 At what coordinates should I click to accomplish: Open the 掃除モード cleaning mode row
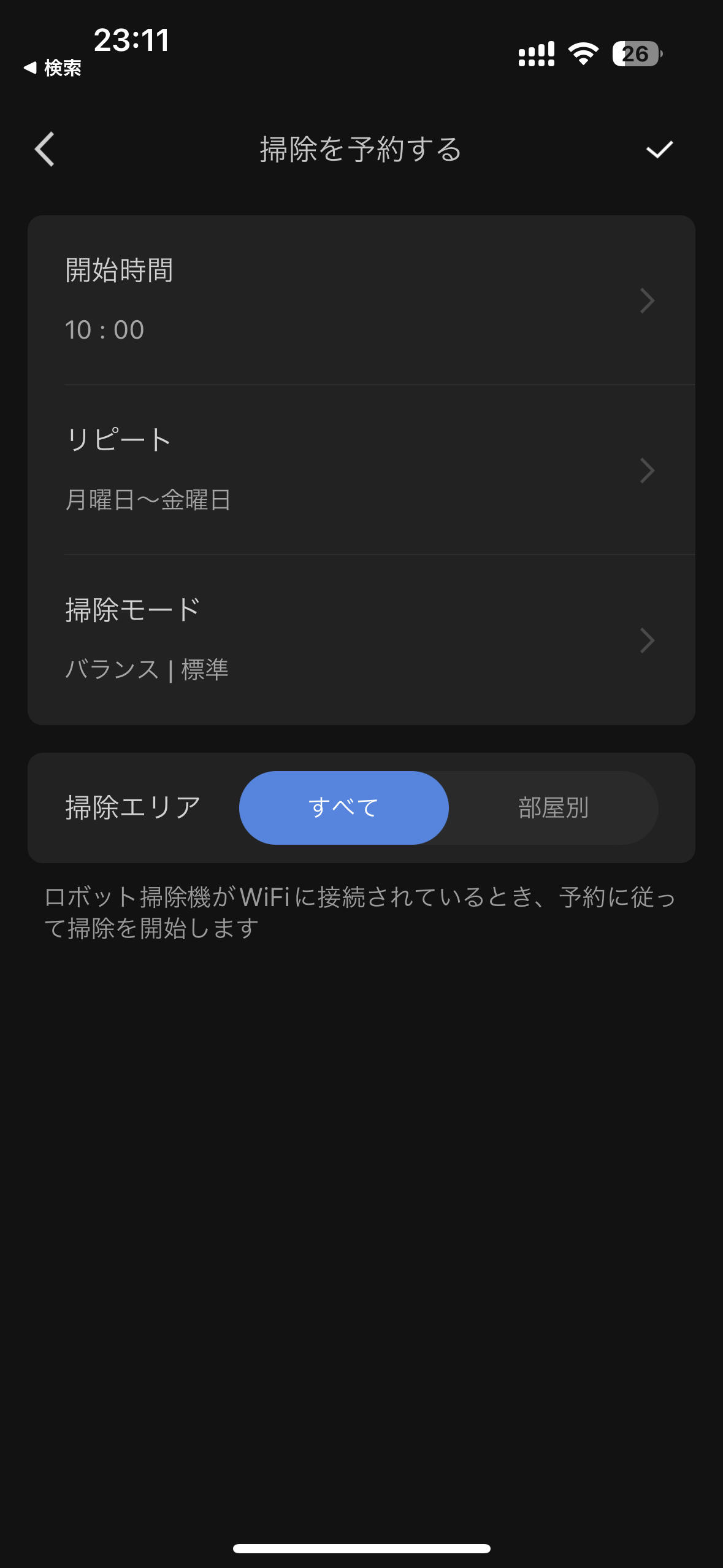[361, 640]
